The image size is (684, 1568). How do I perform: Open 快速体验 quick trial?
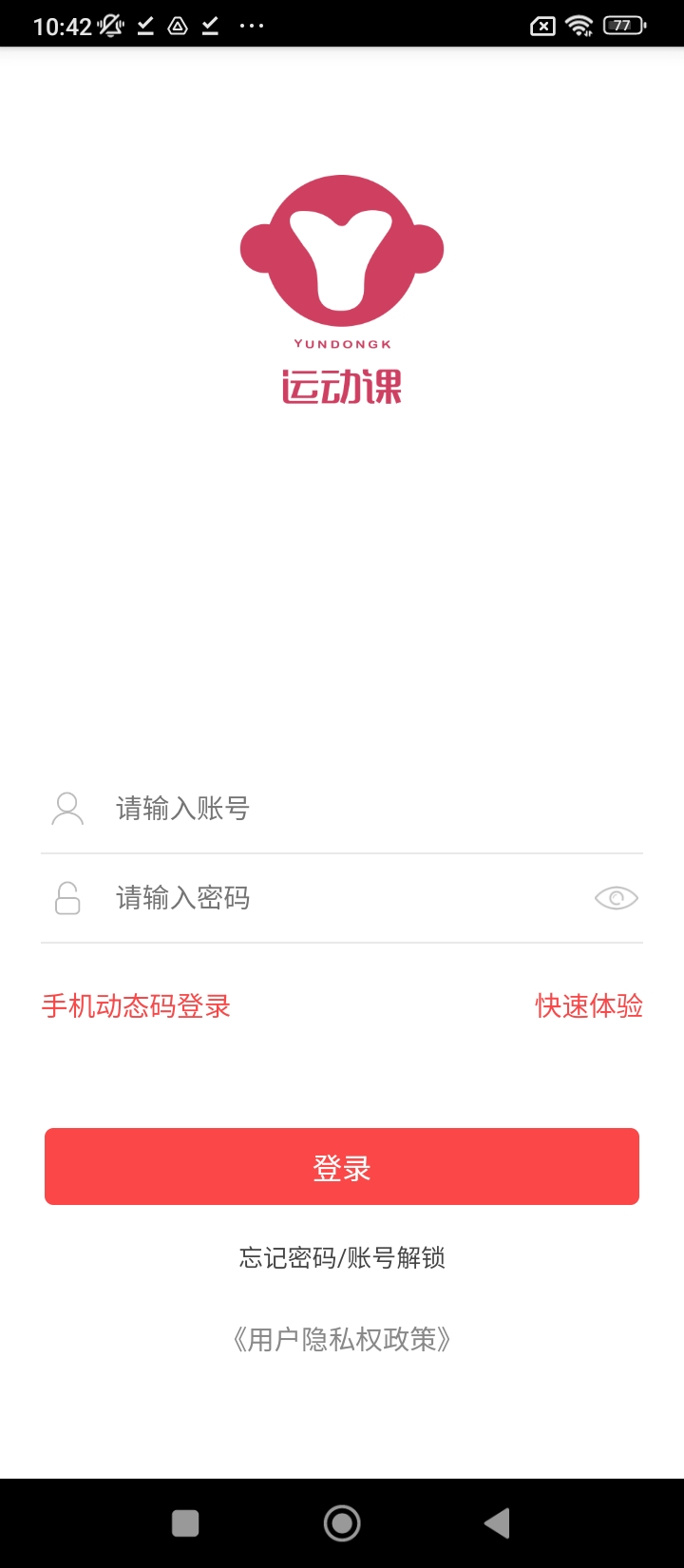[x=589, y=1006]
